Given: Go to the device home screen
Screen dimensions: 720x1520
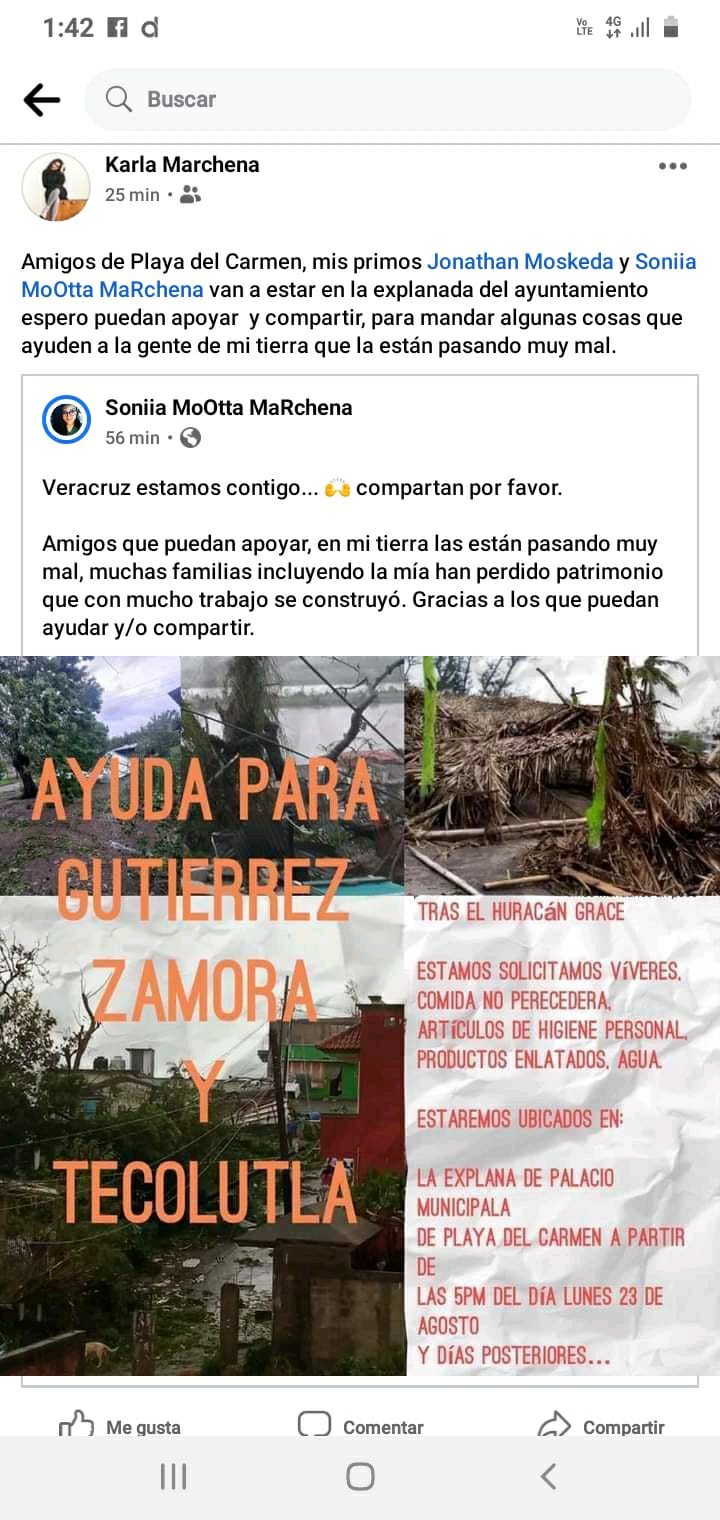Looking at the screenshot, I should (x=360, y=1477).
